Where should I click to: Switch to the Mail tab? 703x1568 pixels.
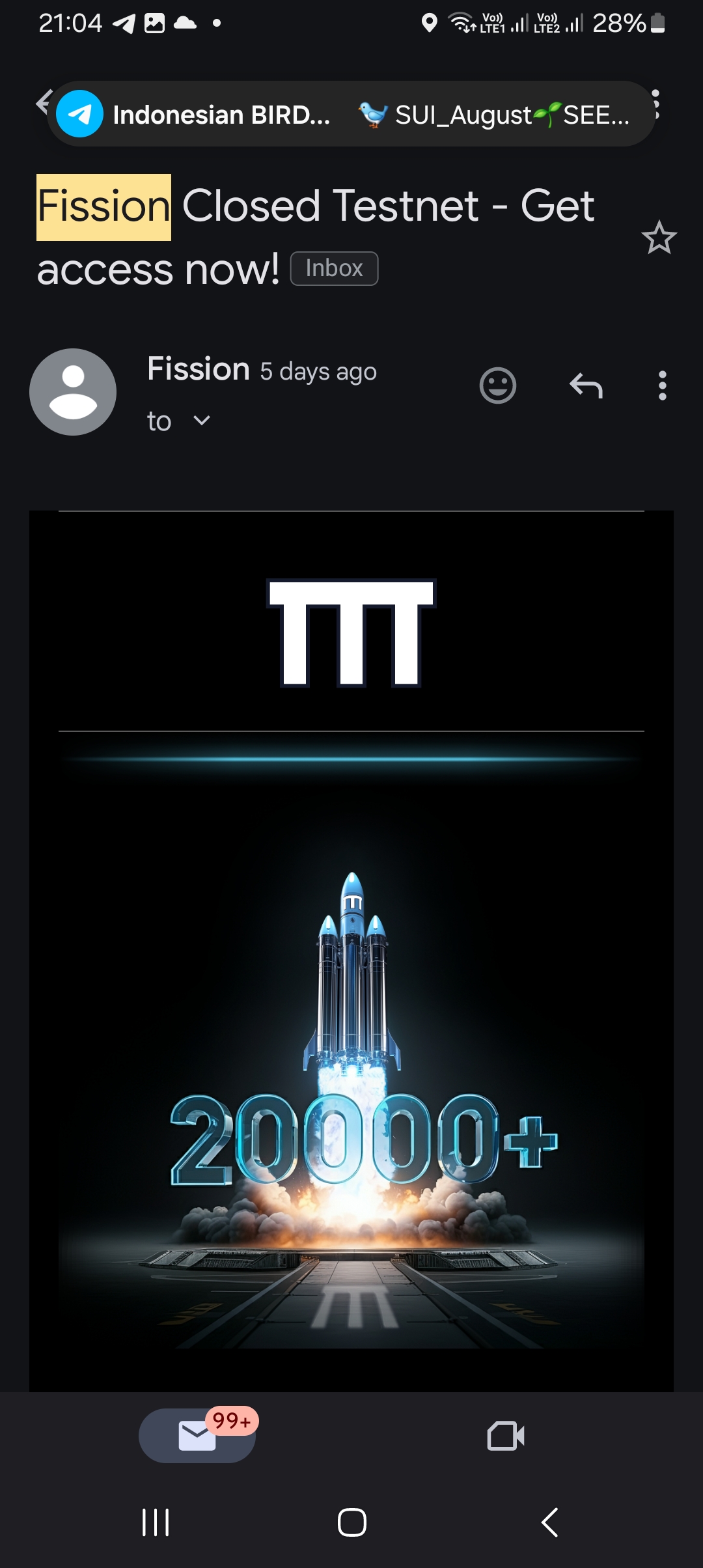pos(197,1436)
